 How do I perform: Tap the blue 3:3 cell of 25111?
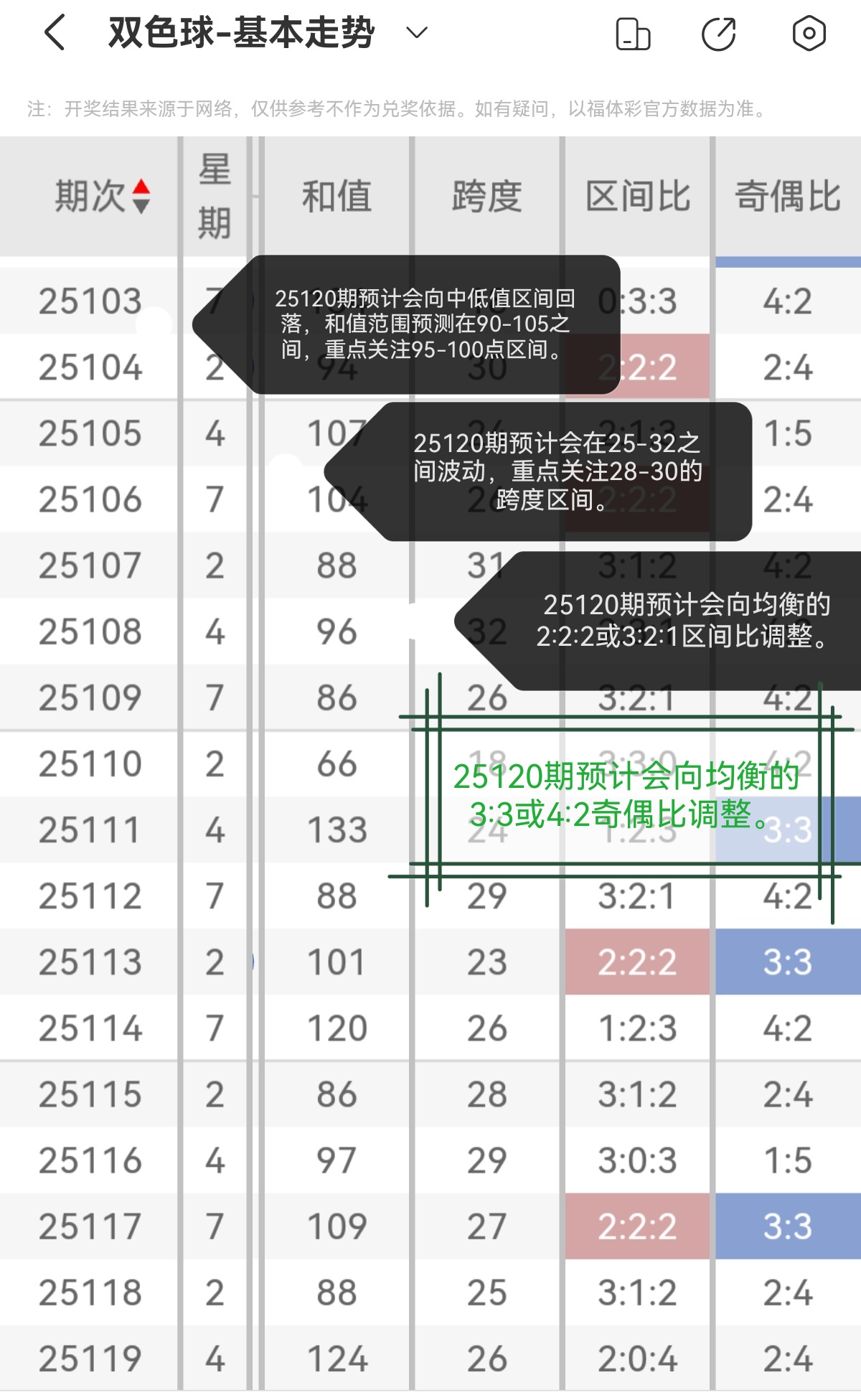tap(788, 829)
